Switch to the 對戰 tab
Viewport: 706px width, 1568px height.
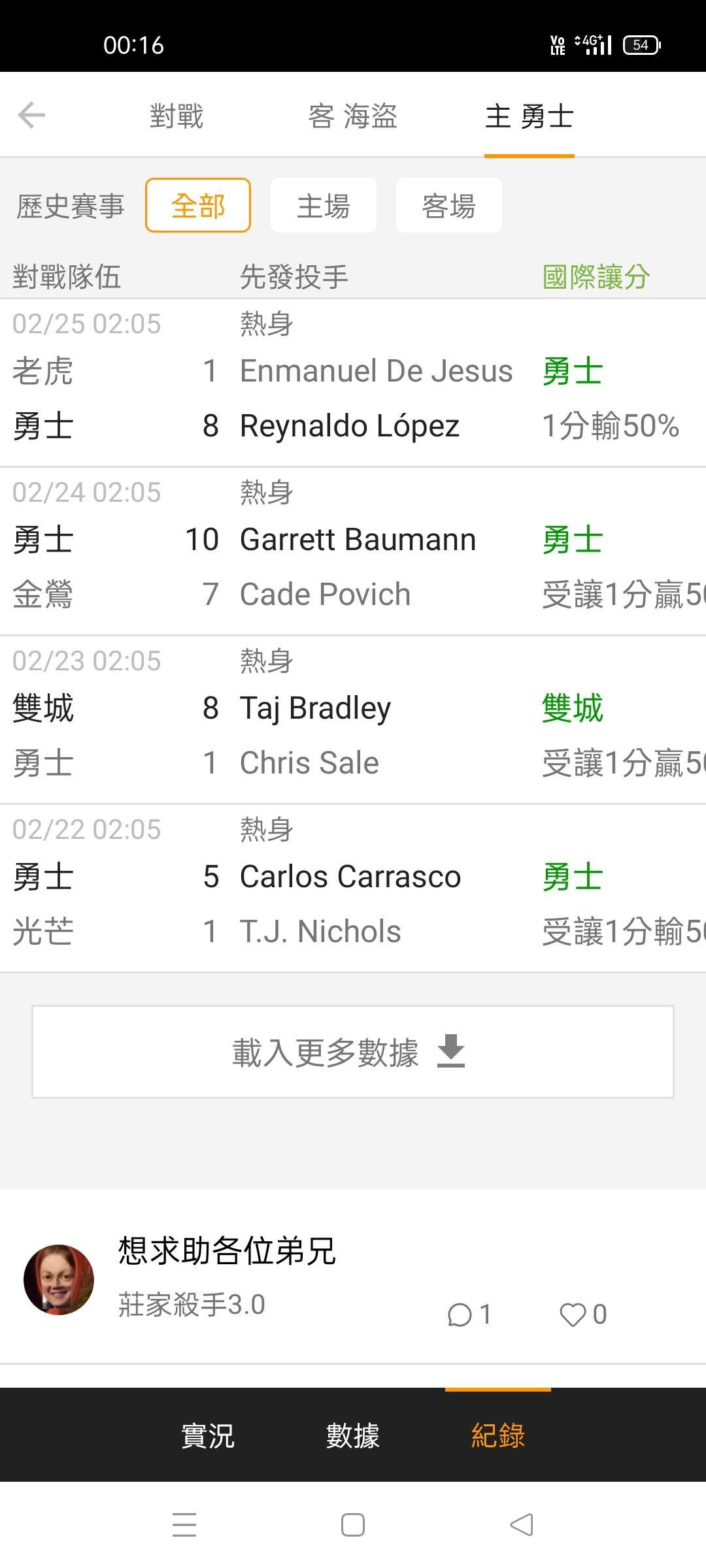[176, 116]
